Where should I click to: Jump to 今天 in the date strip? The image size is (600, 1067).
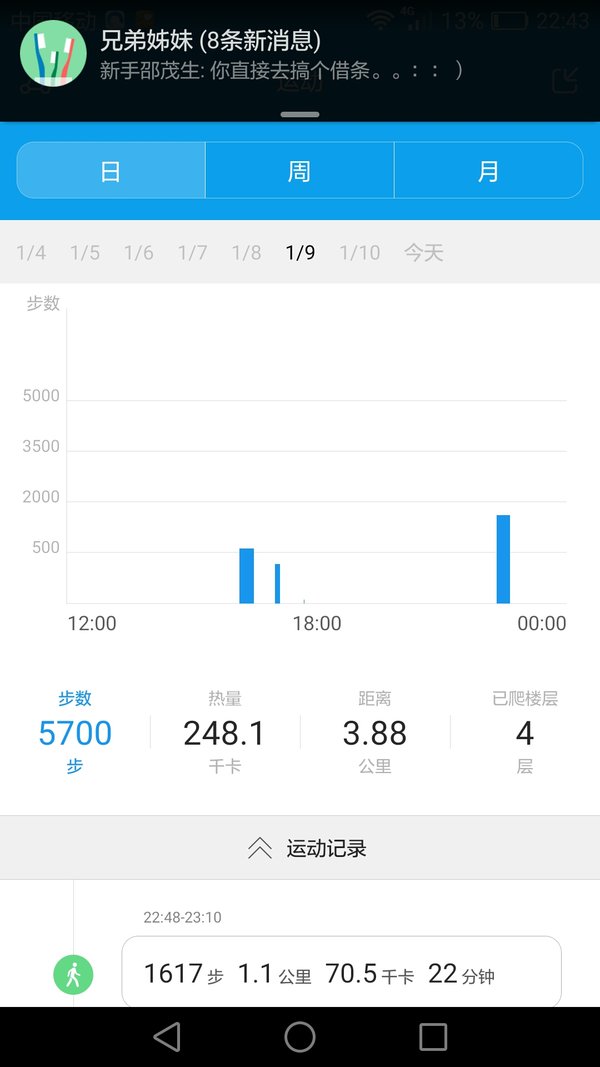coord(424,253)
